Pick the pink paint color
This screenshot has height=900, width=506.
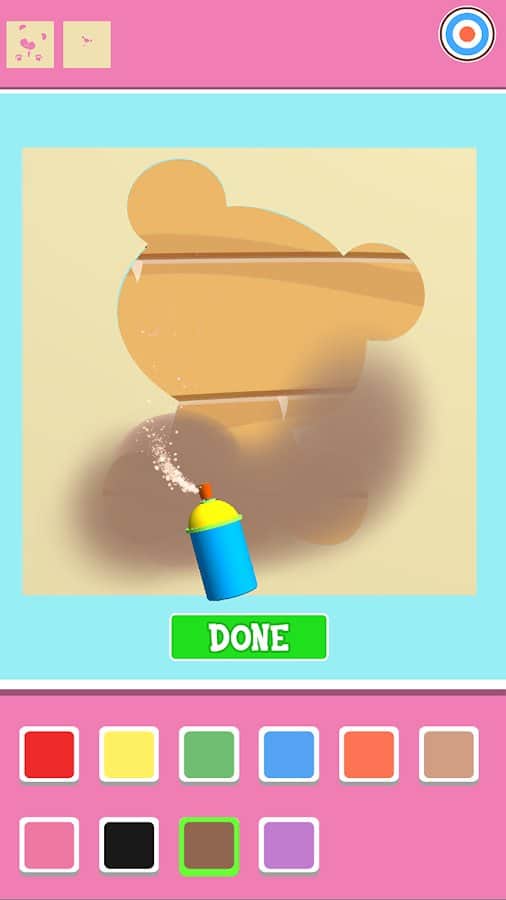click(x=49, y=845)
